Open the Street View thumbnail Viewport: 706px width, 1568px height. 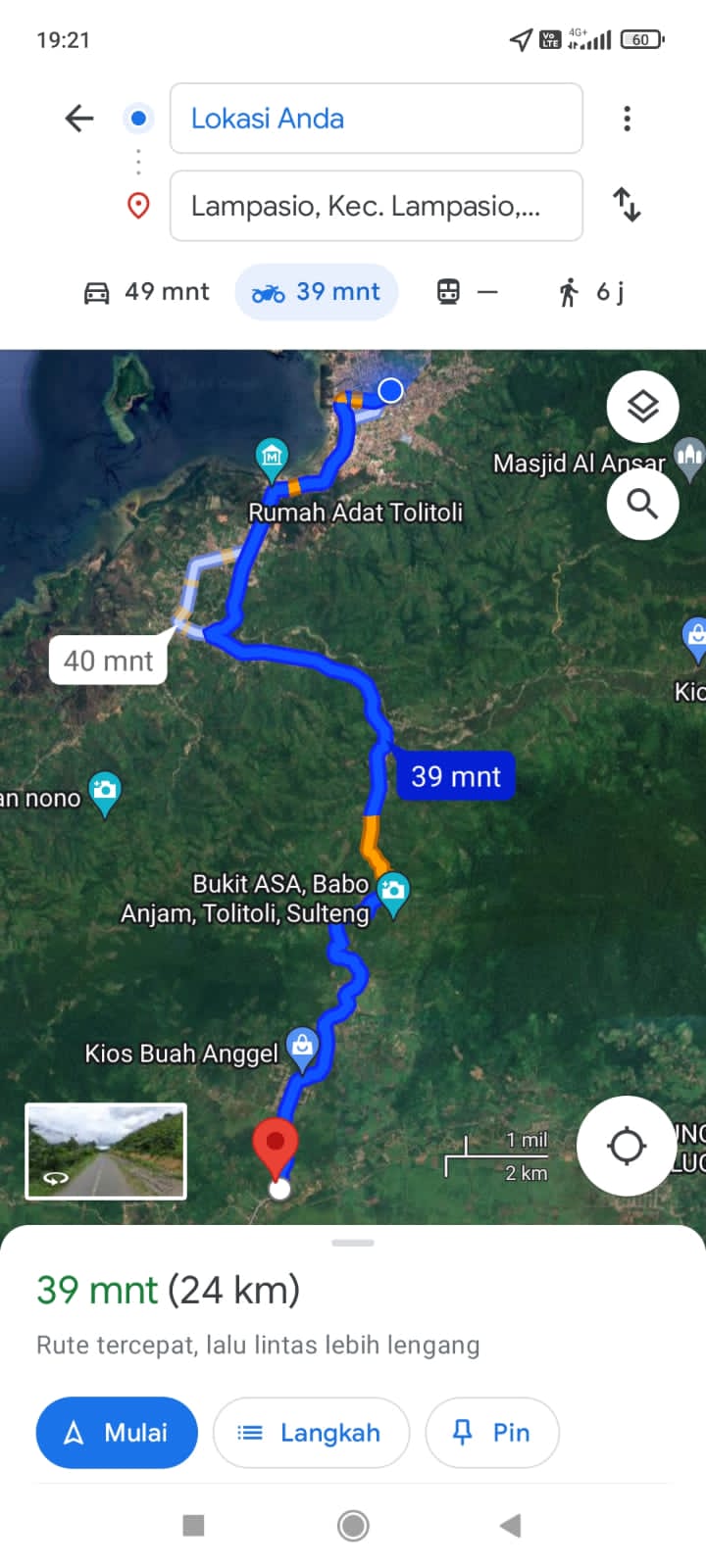(x=106, y=1151)
